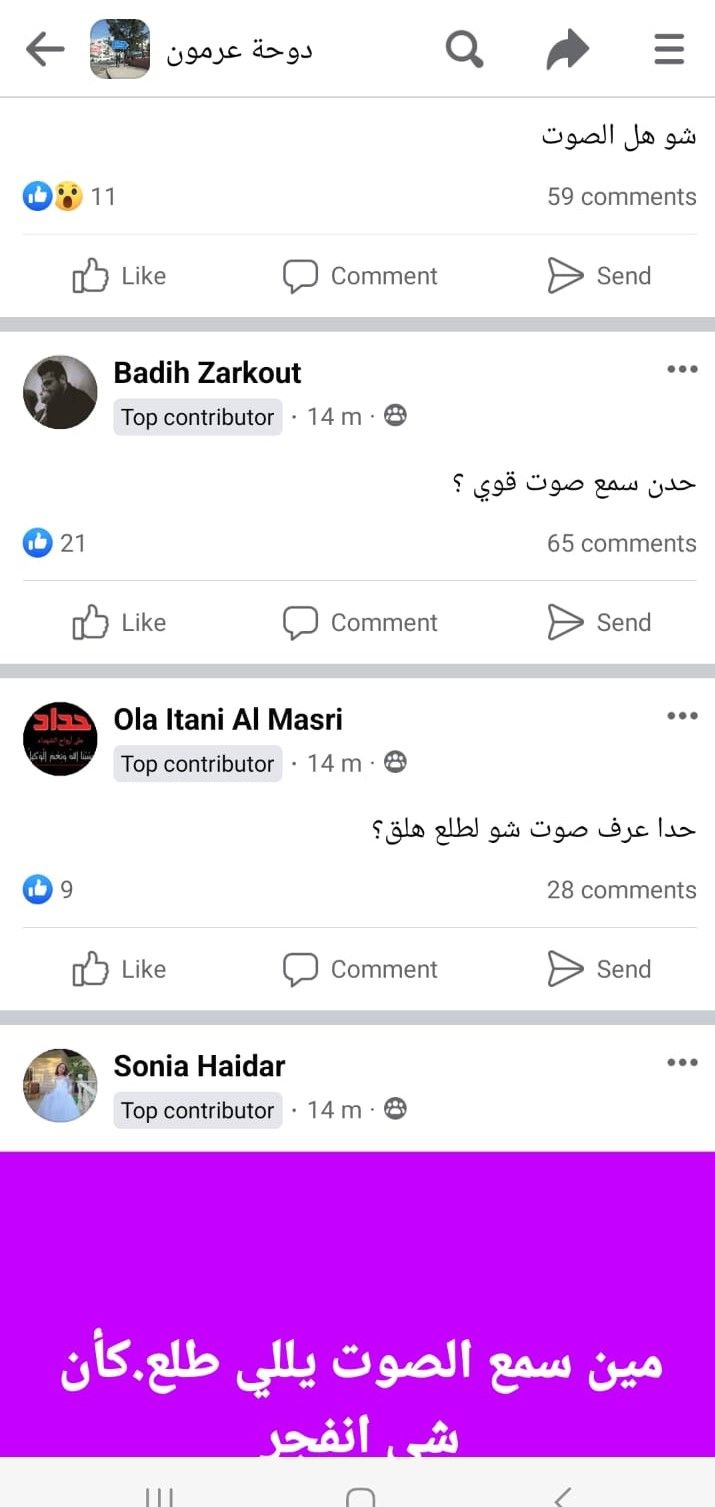Like the شو هل الصوت post
The image size is (715, 1507).
119,276
